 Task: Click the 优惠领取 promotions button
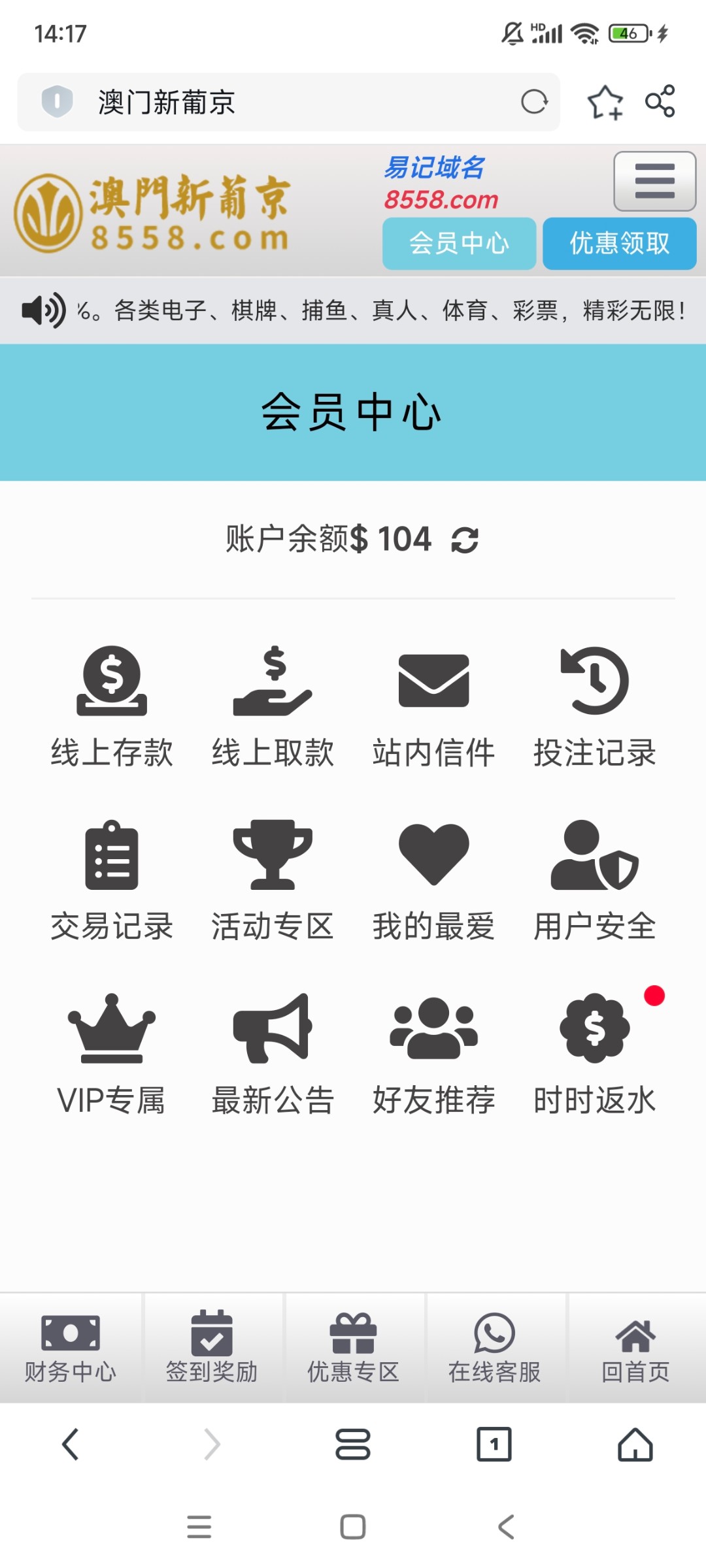pyautogui.click(x=618, y=244)
